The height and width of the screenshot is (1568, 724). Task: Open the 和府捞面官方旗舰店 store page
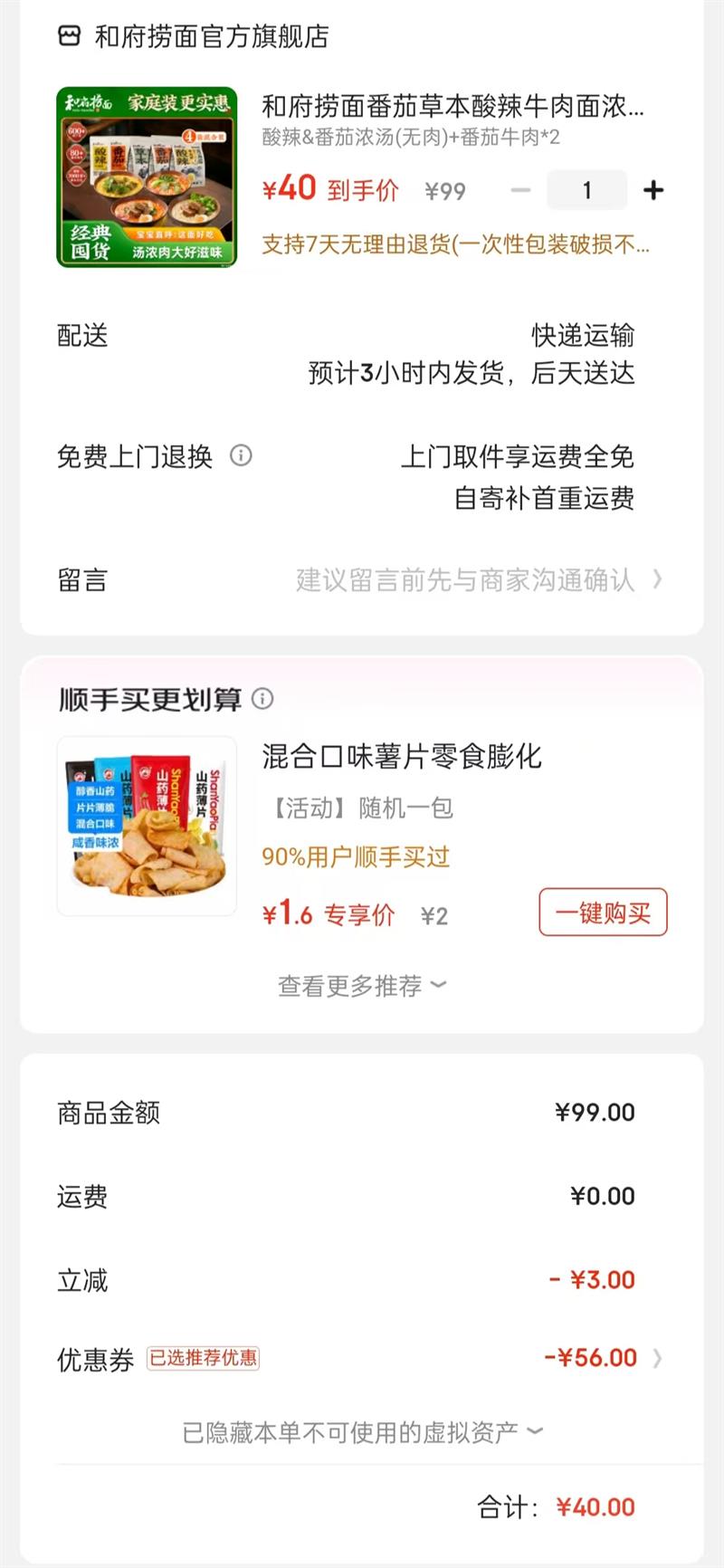point(210,36)
